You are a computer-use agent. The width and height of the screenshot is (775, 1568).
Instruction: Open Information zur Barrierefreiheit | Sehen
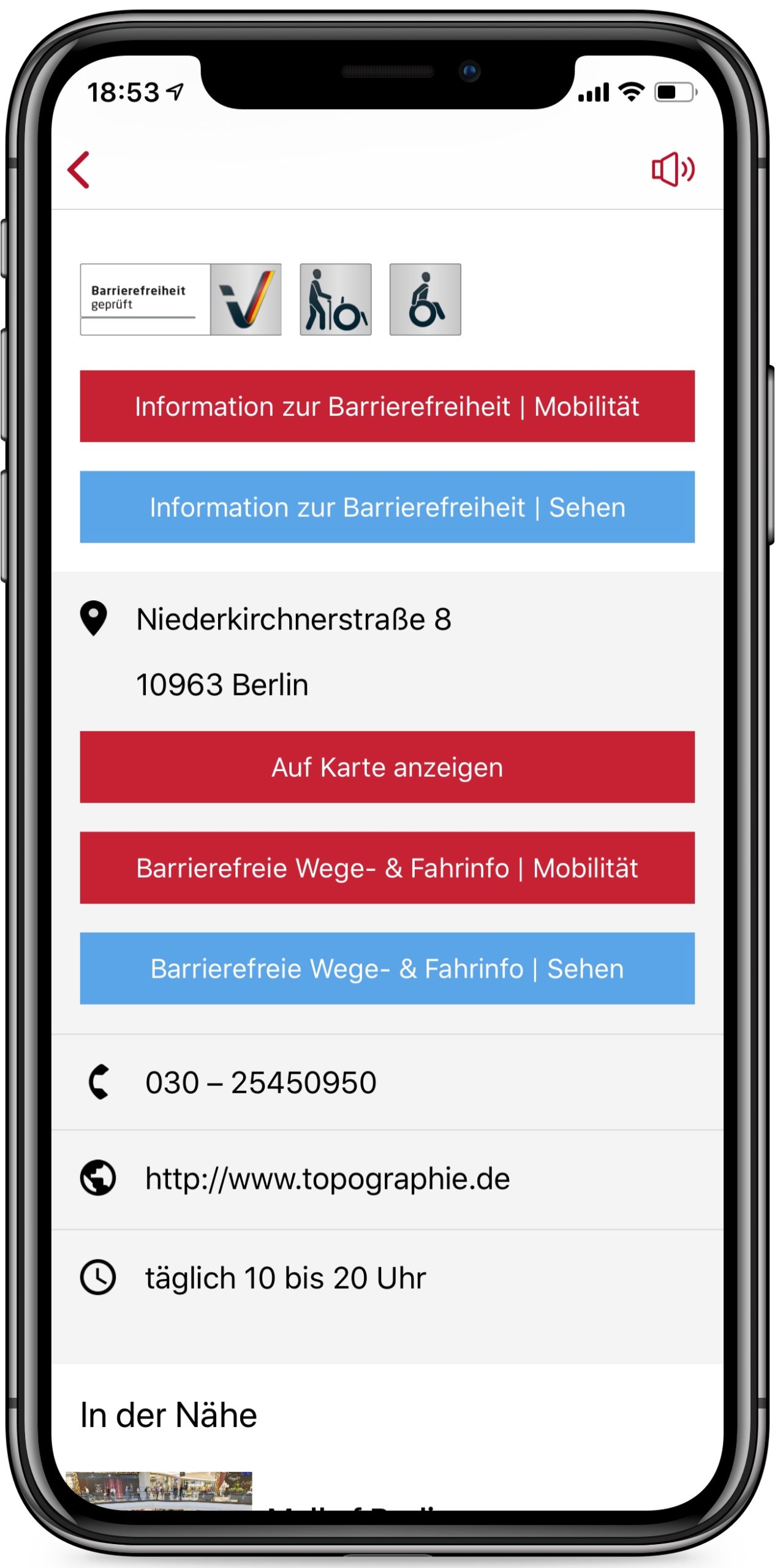click(387, 507)
